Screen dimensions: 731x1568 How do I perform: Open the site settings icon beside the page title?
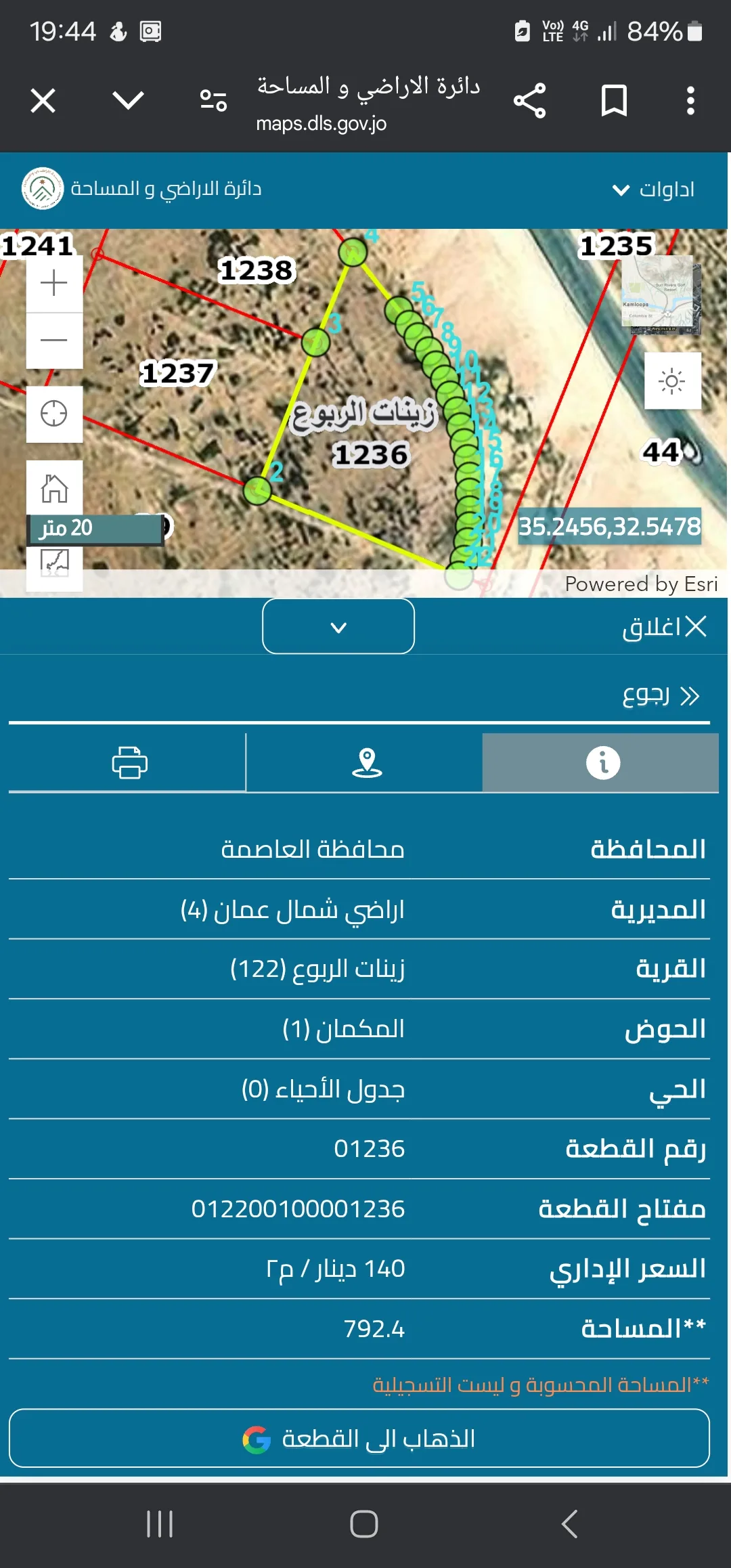[213, 102]
